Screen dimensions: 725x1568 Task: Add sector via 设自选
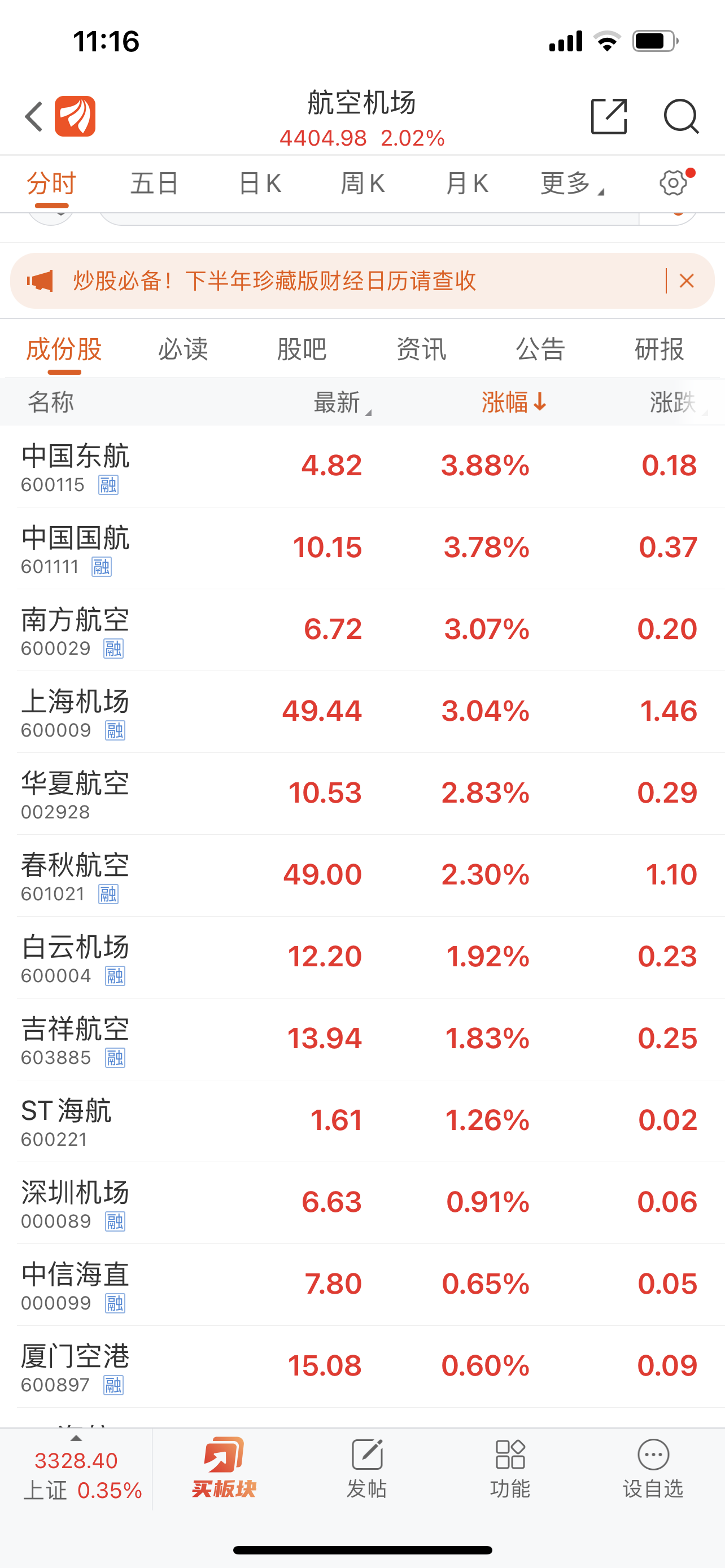[653, 1468]
